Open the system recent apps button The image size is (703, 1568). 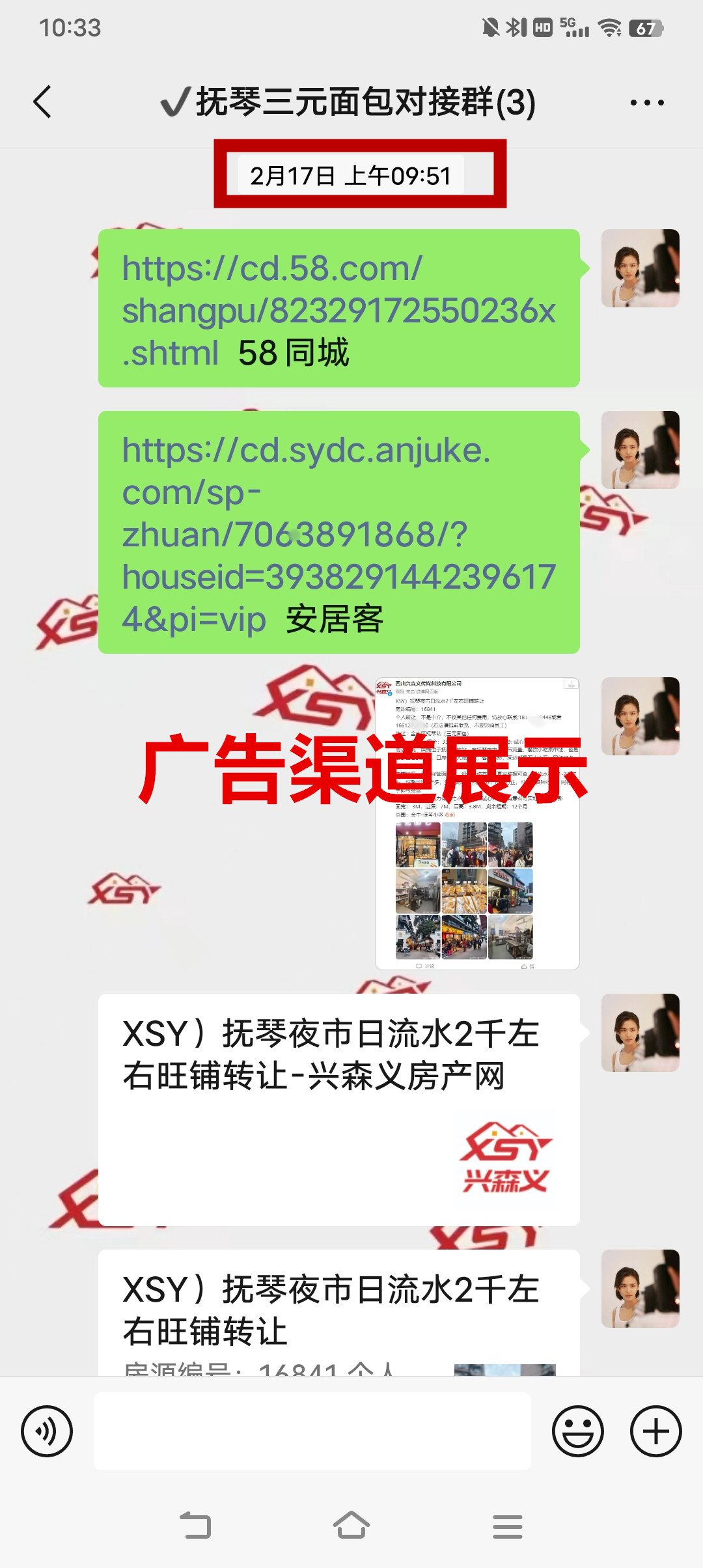pos(508,1526)
